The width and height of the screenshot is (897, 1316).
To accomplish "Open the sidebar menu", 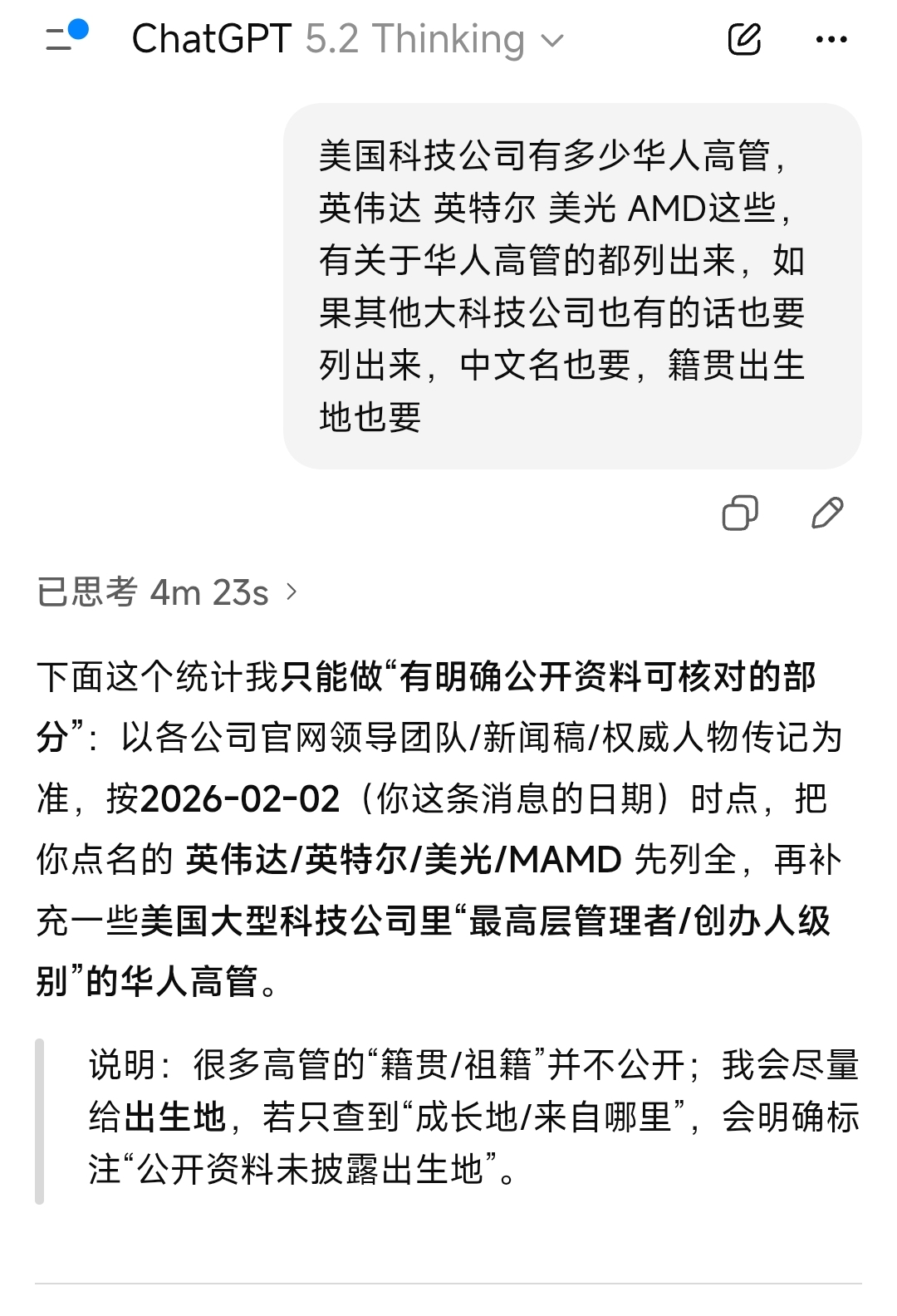I will pyautogui.click(x=65, y=37).
